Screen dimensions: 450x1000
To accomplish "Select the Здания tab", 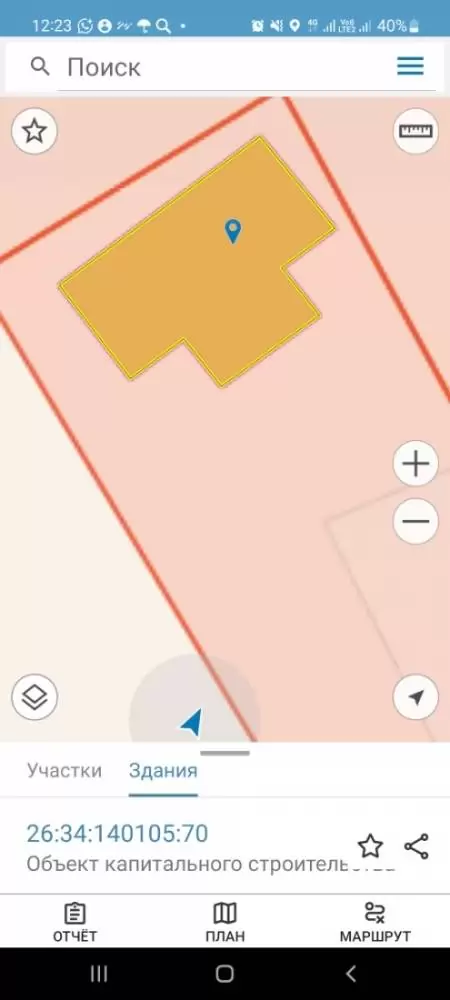I will [163, 770].
